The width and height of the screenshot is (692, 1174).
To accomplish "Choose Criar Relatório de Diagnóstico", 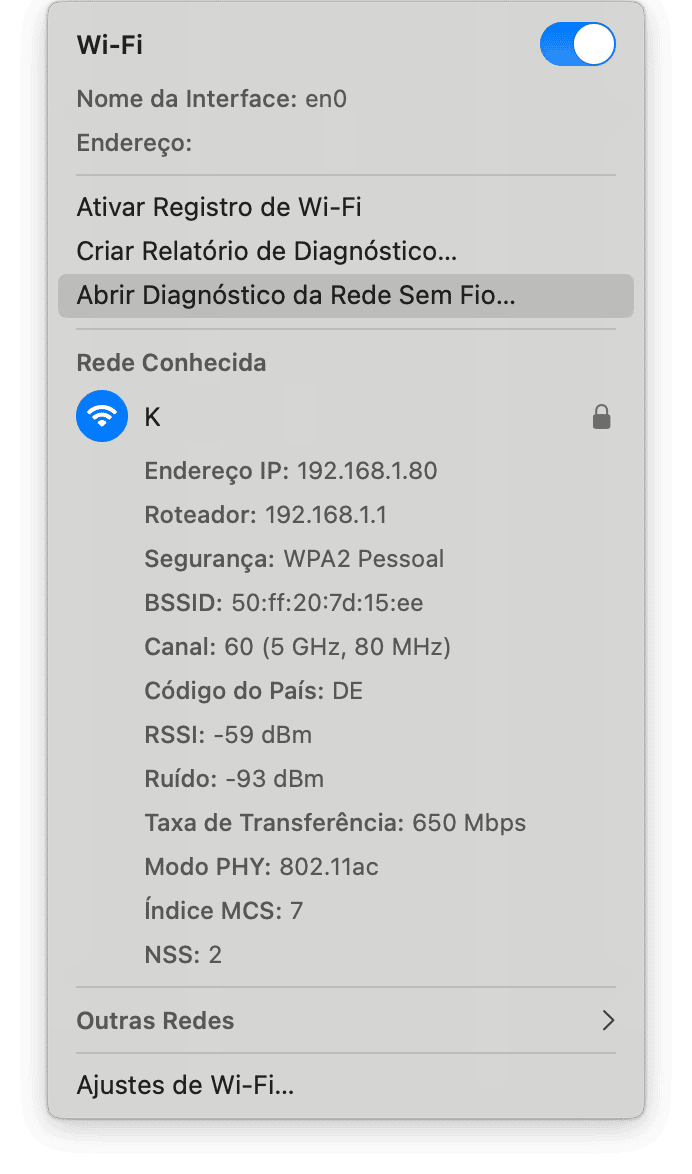I will [345, 252].
